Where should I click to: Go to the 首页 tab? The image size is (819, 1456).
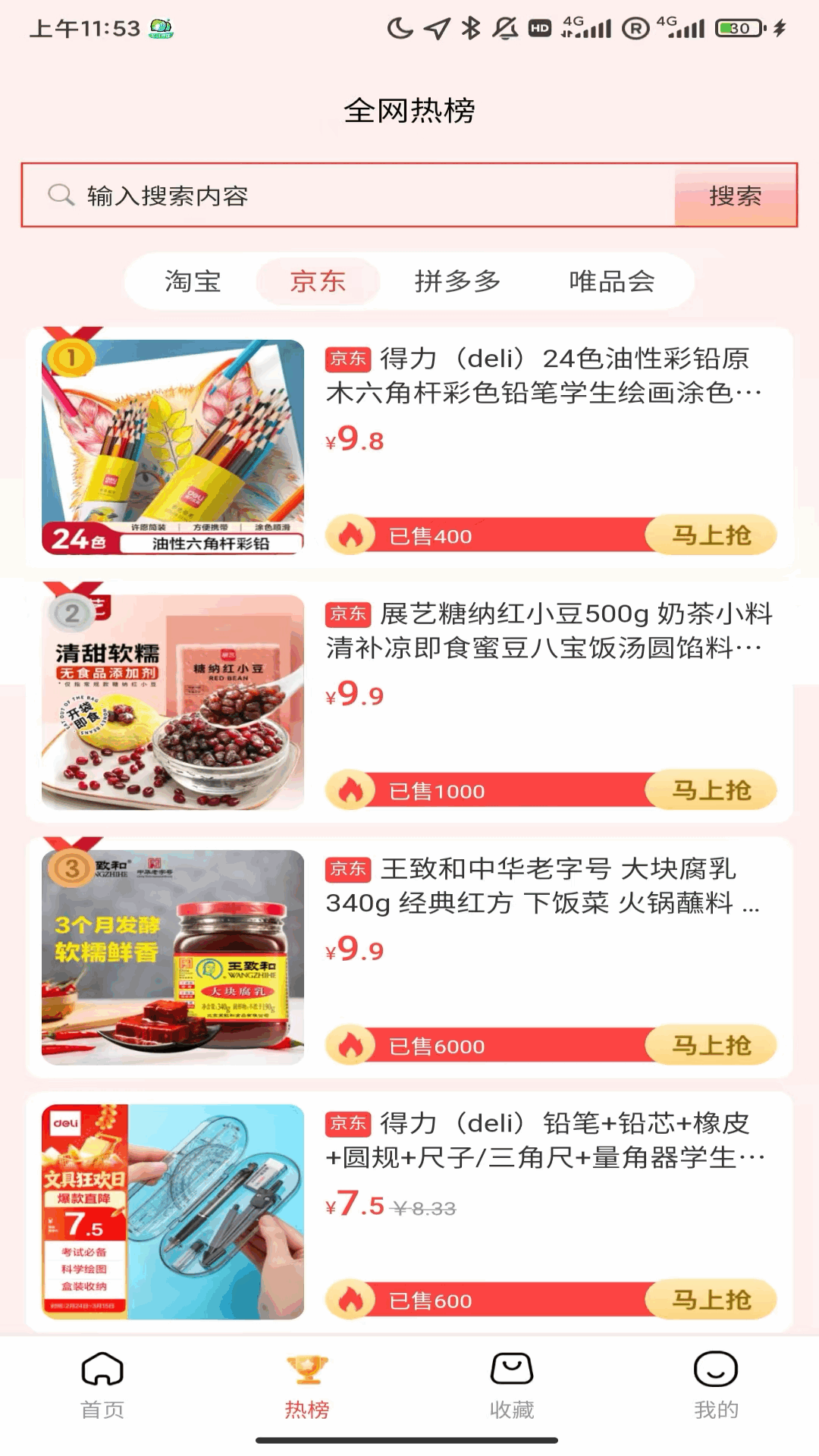(102, 1385)
